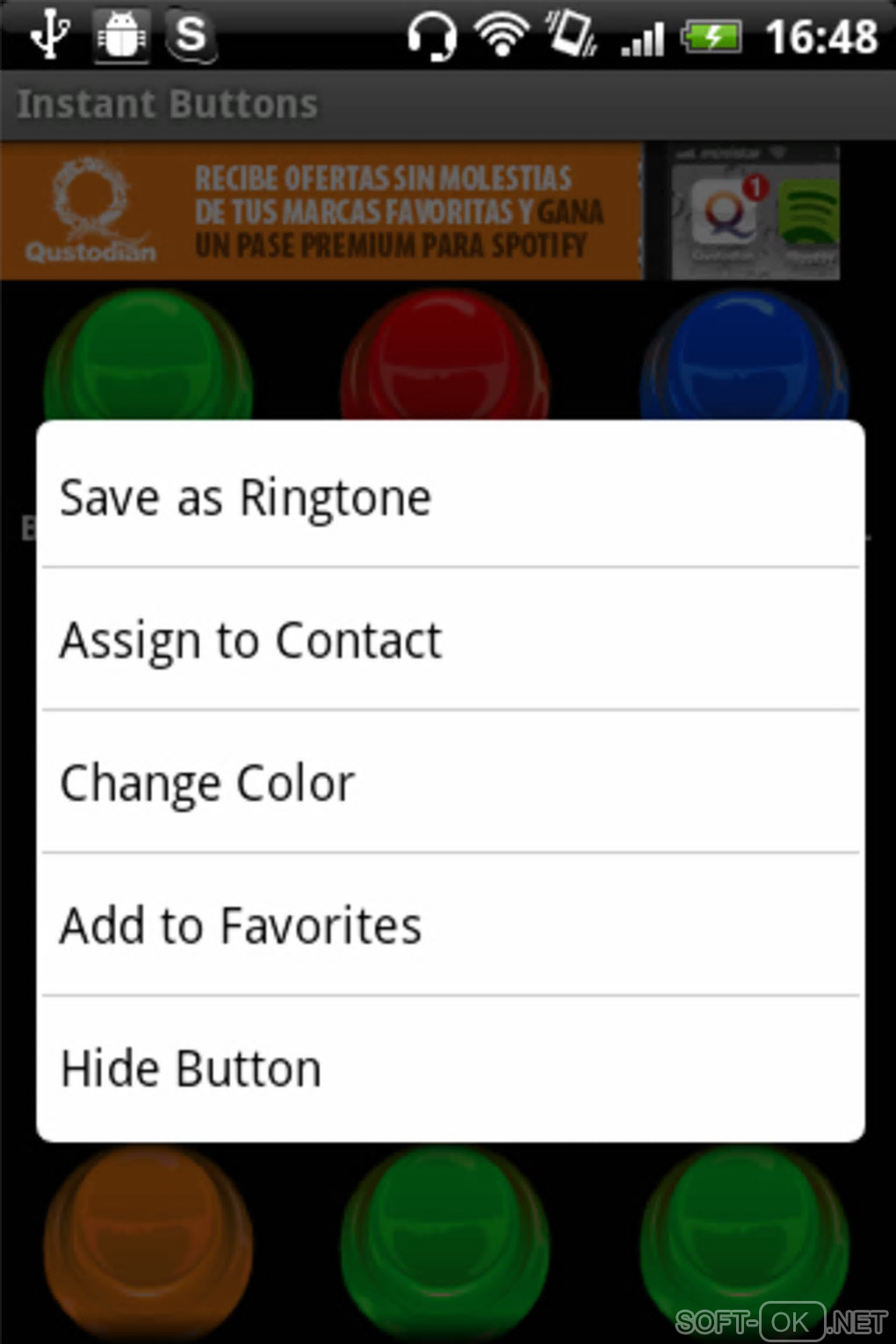The height and width of the screenshot is (1344, 896).
Task: Select Save as Ringtone option
Action: [x=448, y=497]
